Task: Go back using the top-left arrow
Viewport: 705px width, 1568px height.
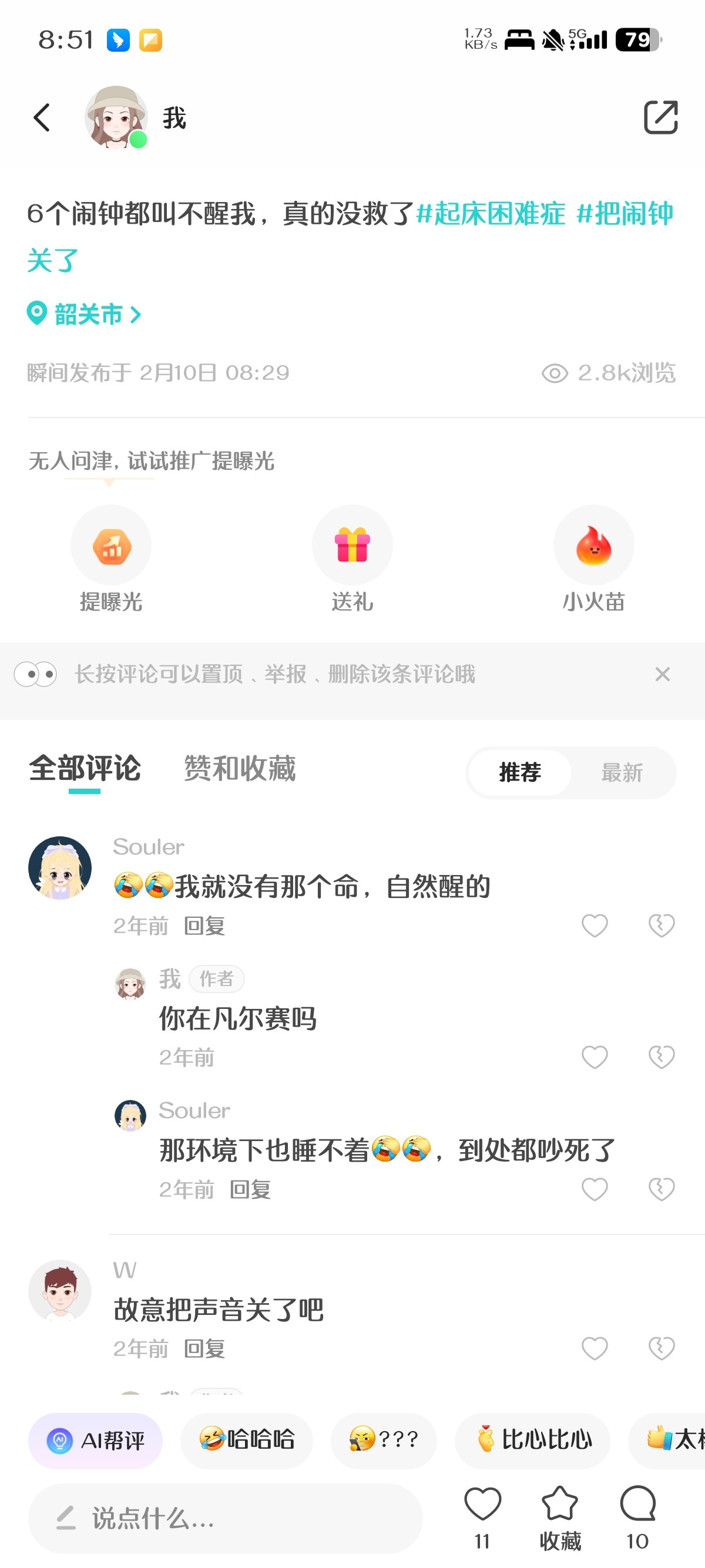Action: click(42, 117)
